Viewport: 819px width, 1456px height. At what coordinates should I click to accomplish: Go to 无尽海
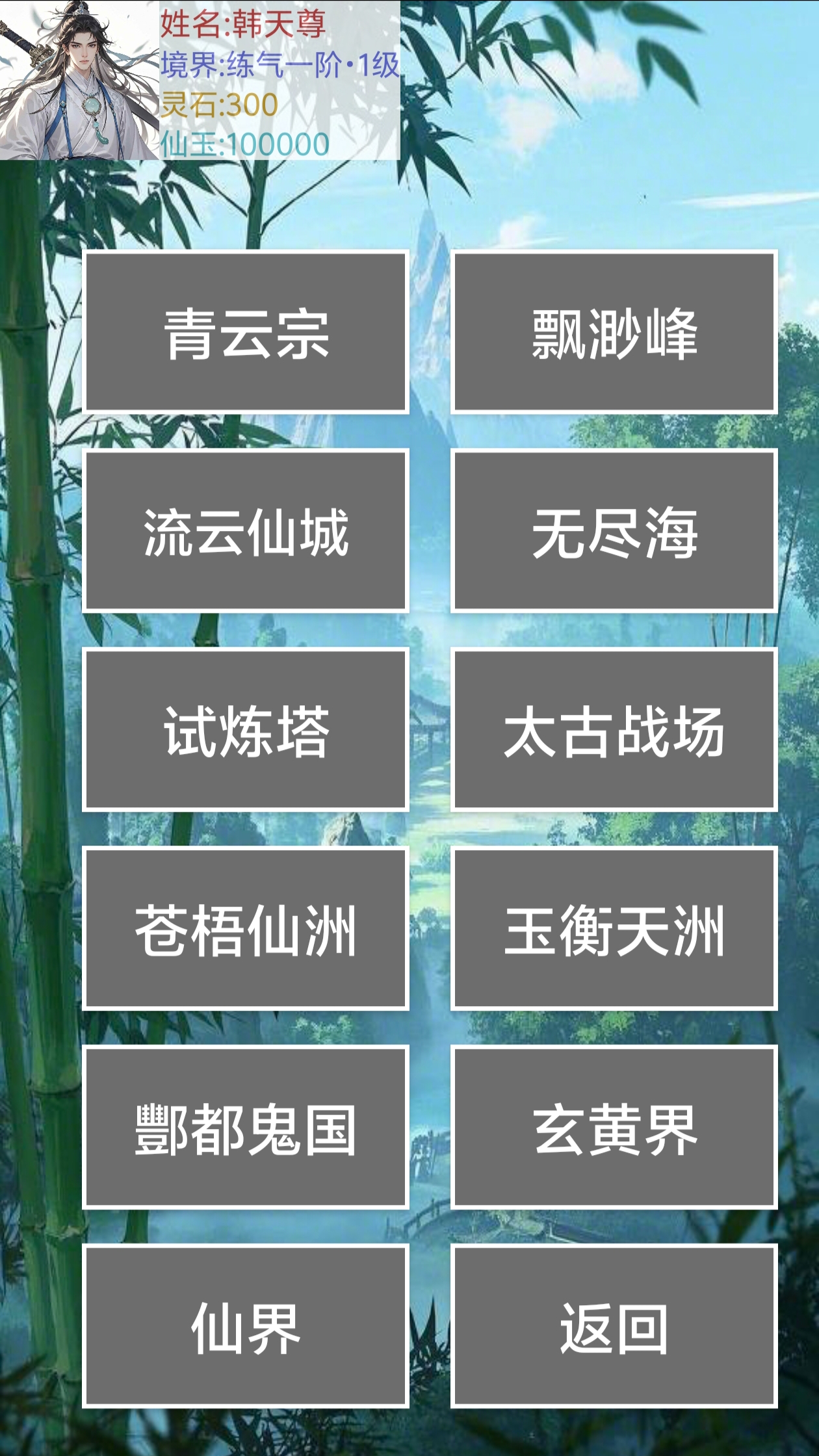614,532
